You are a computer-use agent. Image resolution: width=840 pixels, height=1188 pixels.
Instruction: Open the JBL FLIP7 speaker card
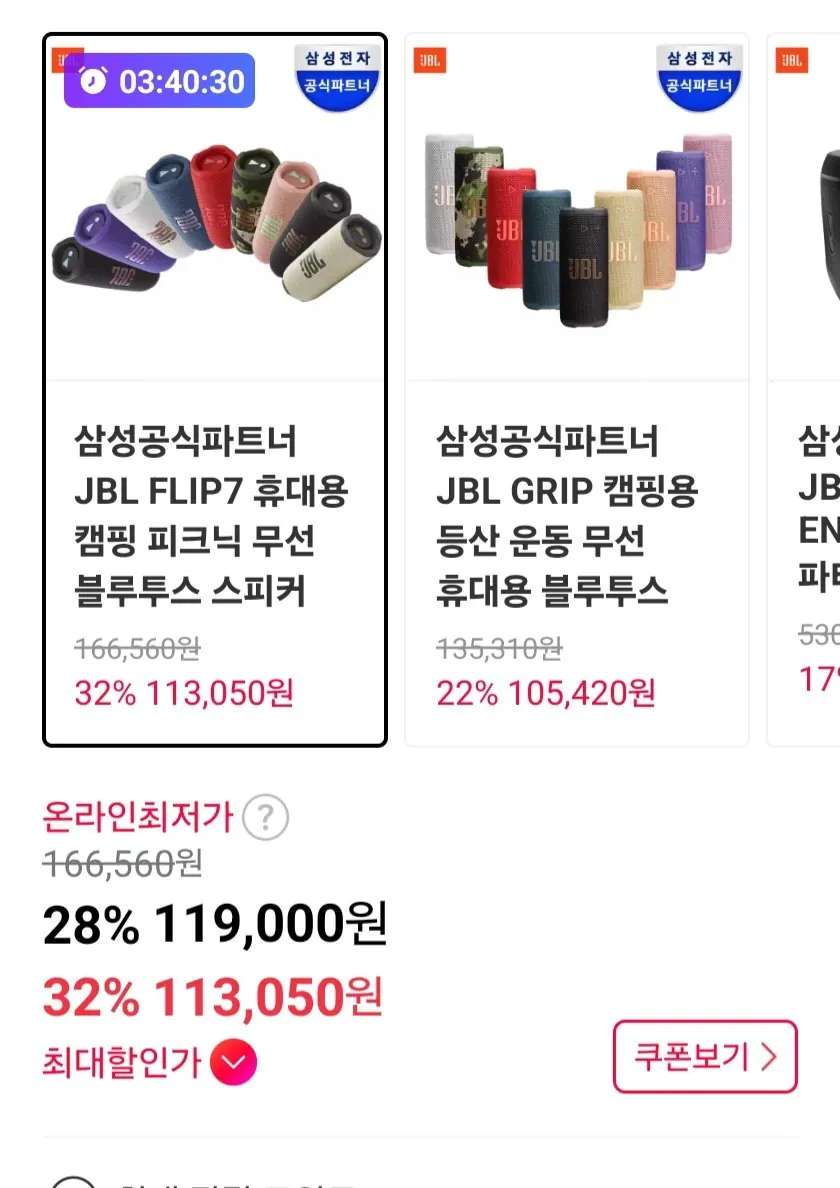click(x=214, y=390)
